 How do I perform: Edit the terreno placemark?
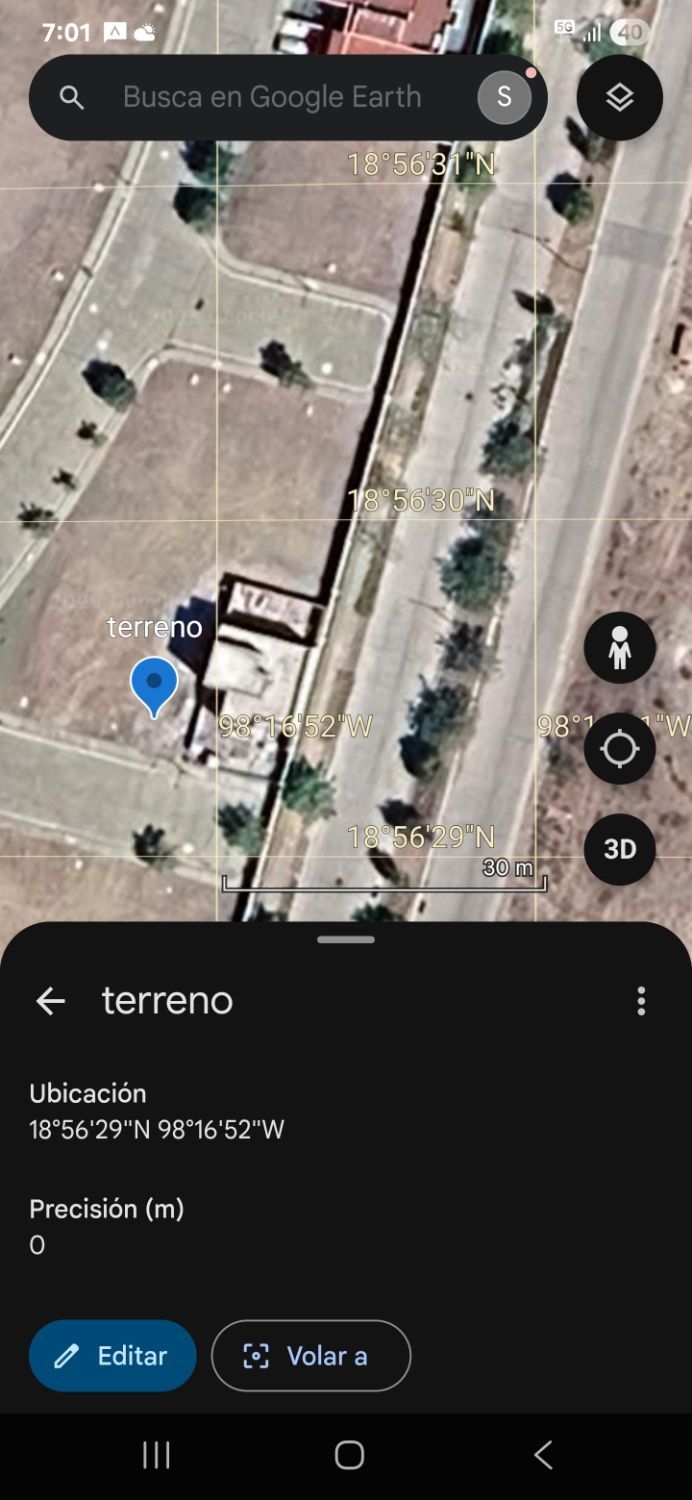tap(112, 1356)
